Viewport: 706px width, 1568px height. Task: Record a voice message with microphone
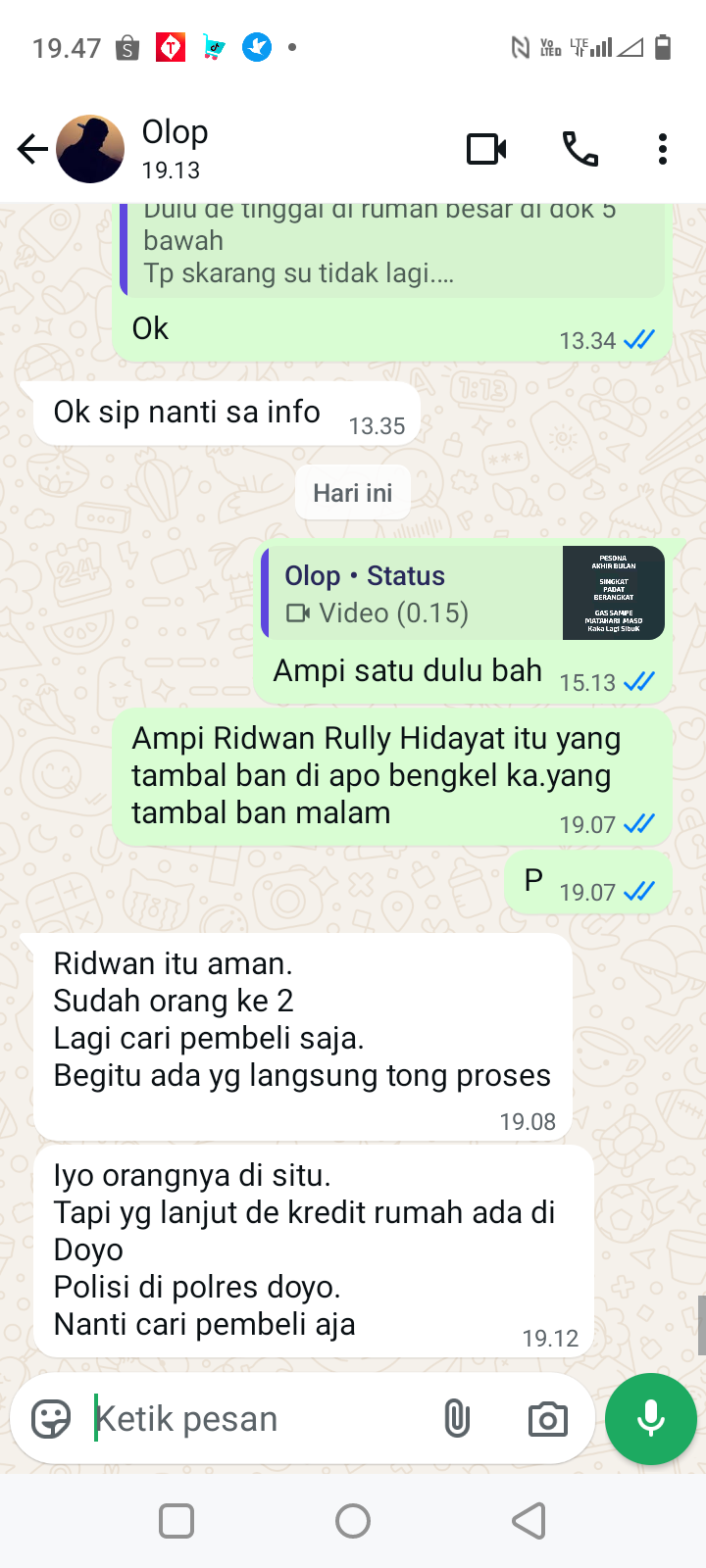point(651,1418)
